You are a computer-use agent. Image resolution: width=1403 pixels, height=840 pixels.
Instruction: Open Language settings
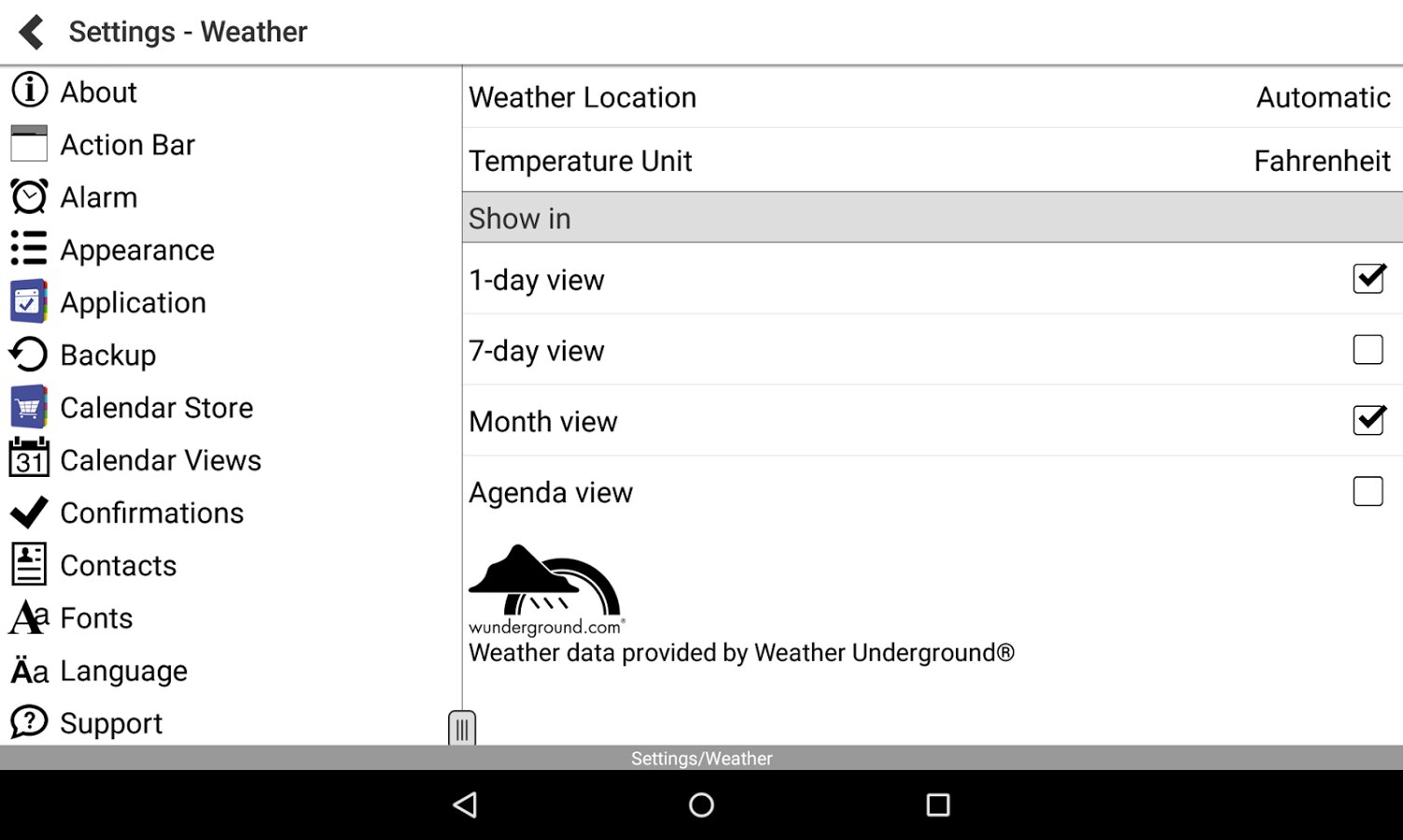(123, 671)
